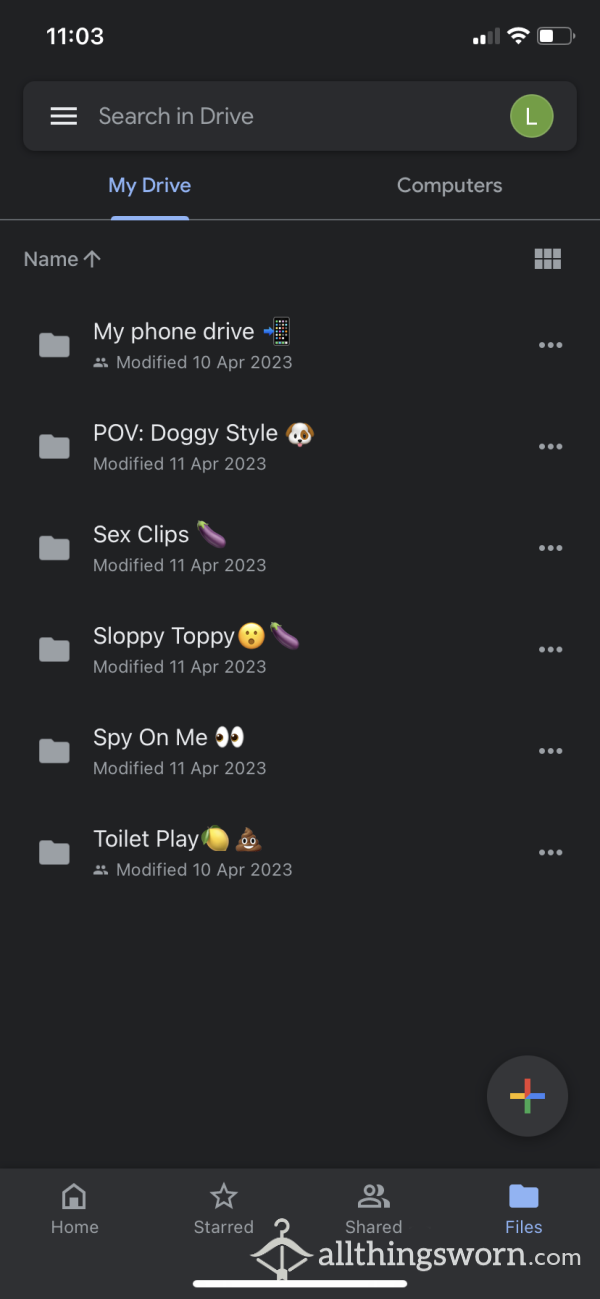Switch to the Computers tab
The width and height of the screenshot is (600, 1299).
pos(449,185)
